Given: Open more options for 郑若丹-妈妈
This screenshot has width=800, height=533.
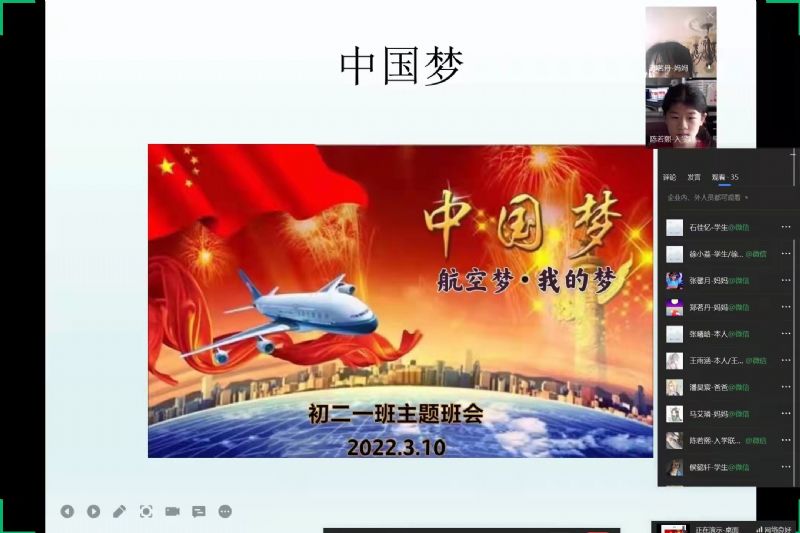Looking at the screenshot, I should [786, 307].
